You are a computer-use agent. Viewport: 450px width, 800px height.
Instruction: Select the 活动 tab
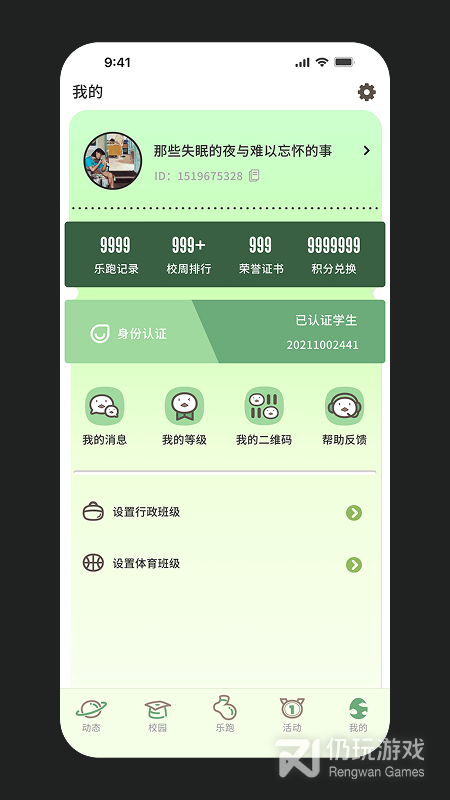pos(292,715)
